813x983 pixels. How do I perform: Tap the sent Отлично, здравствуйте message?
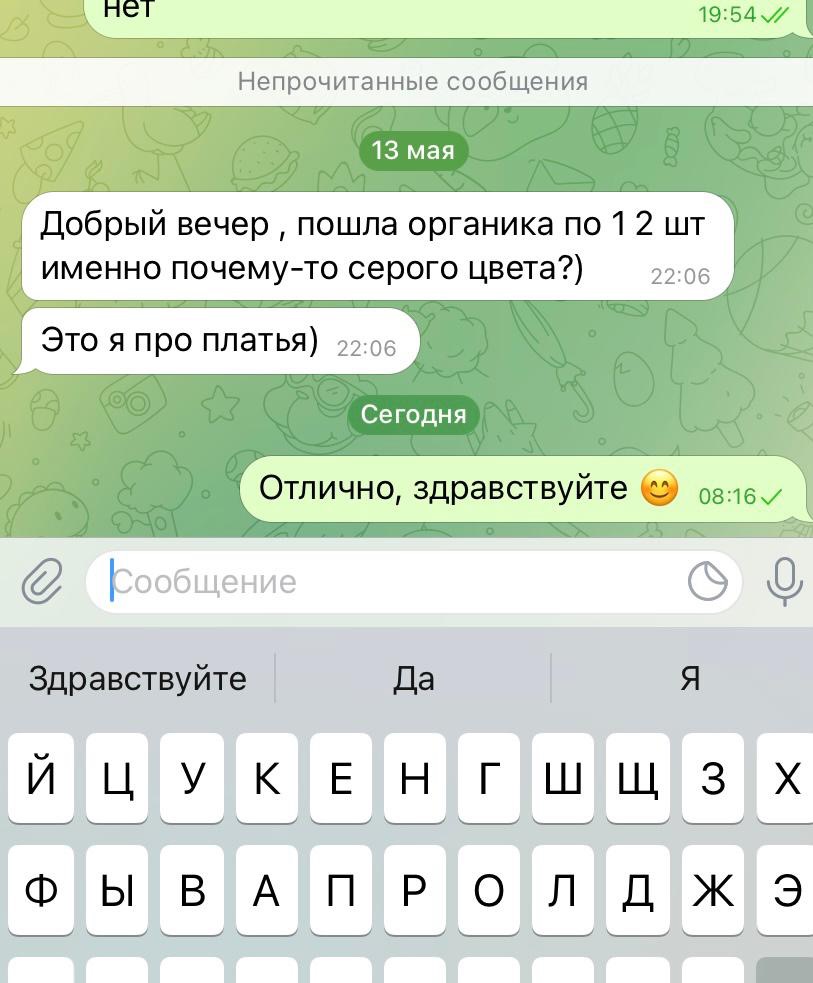[x=520, y=489]
